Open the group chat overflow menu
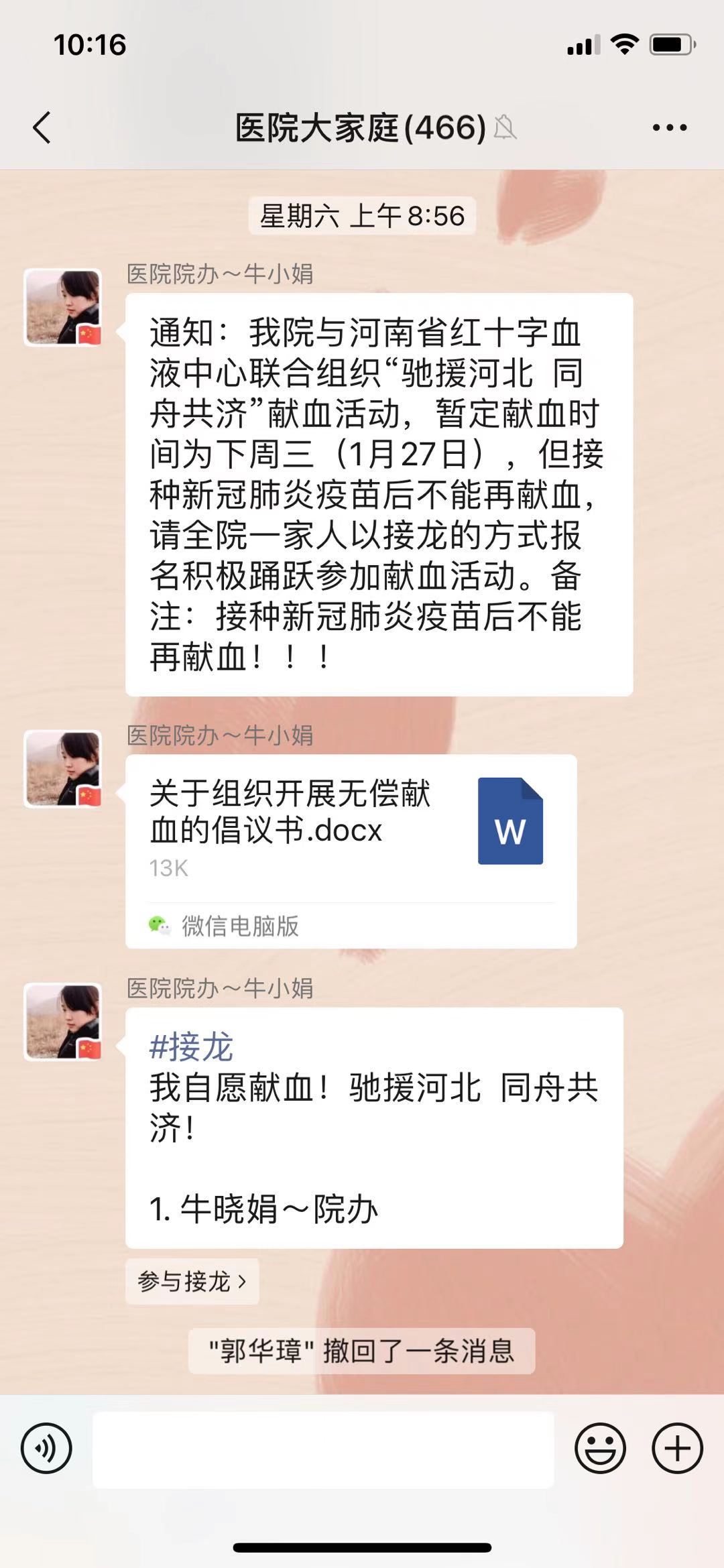Image resolution: width=724 pixels, height=1568 pixels. click(x=669, y=127)
